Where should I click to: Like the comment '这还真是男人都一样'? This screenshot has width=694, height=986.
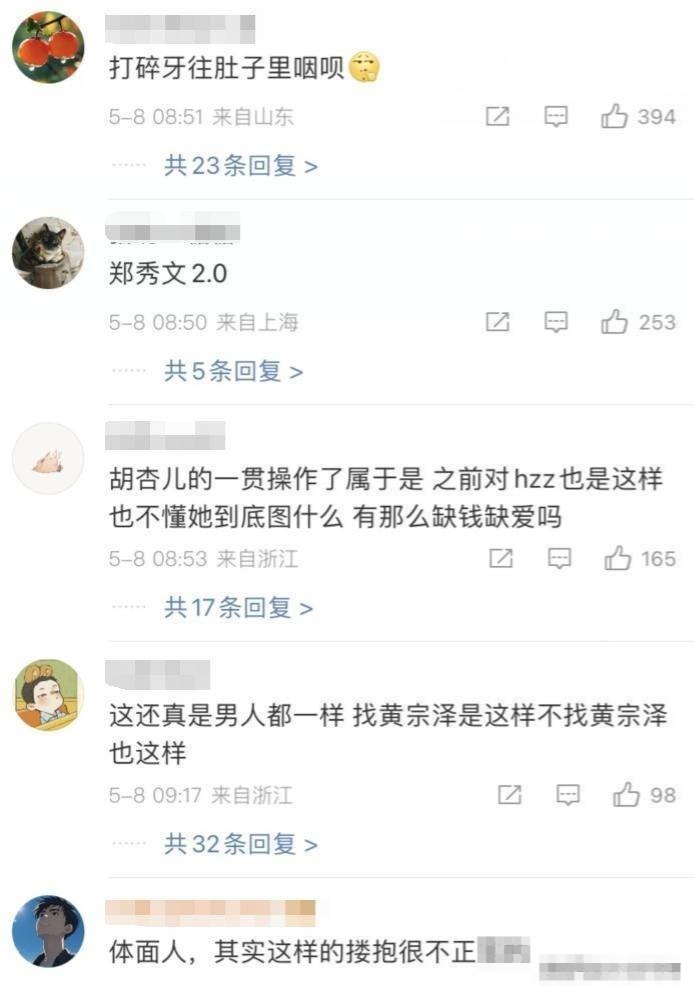tap(627, 795)
